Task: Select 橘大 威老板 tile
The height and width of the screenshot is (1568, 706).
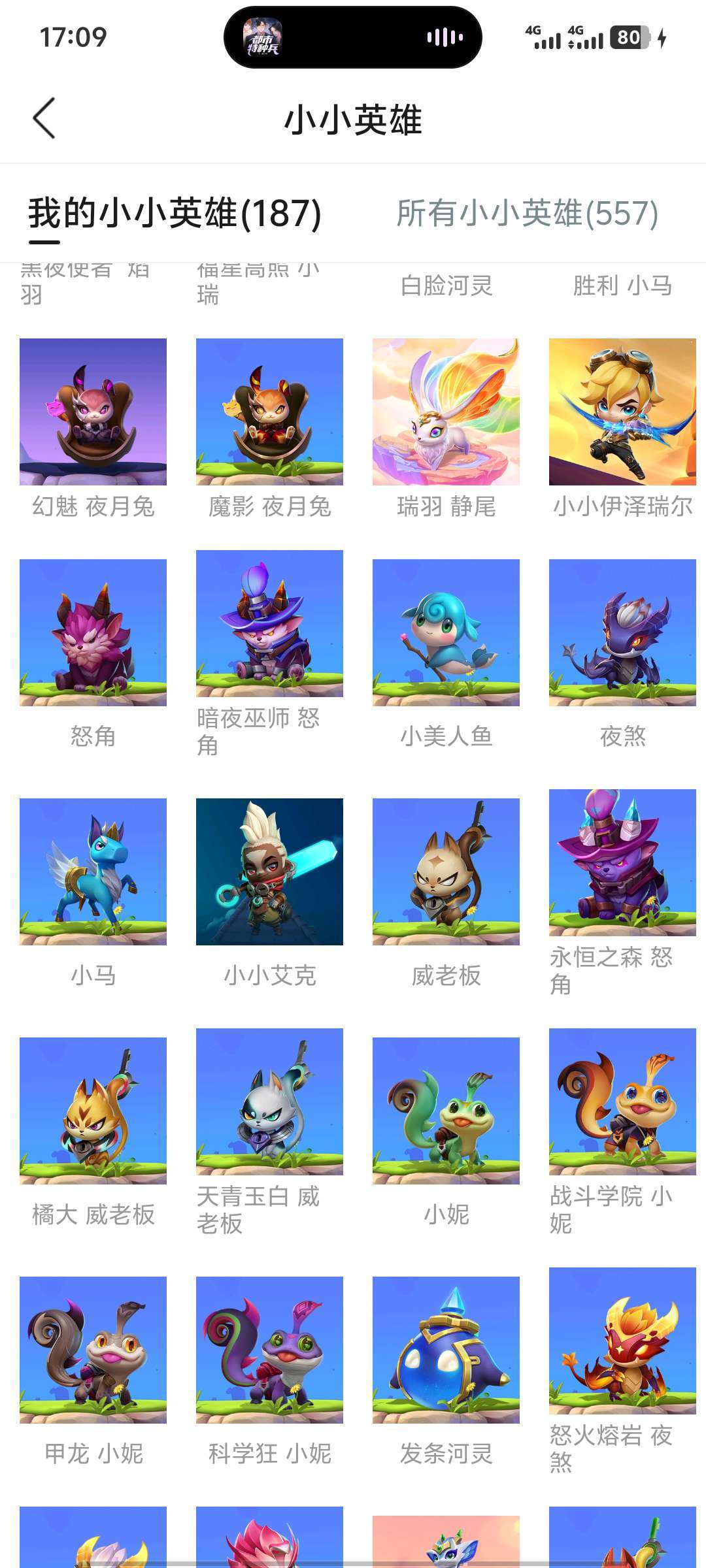Action: (x=93, y=1111)
